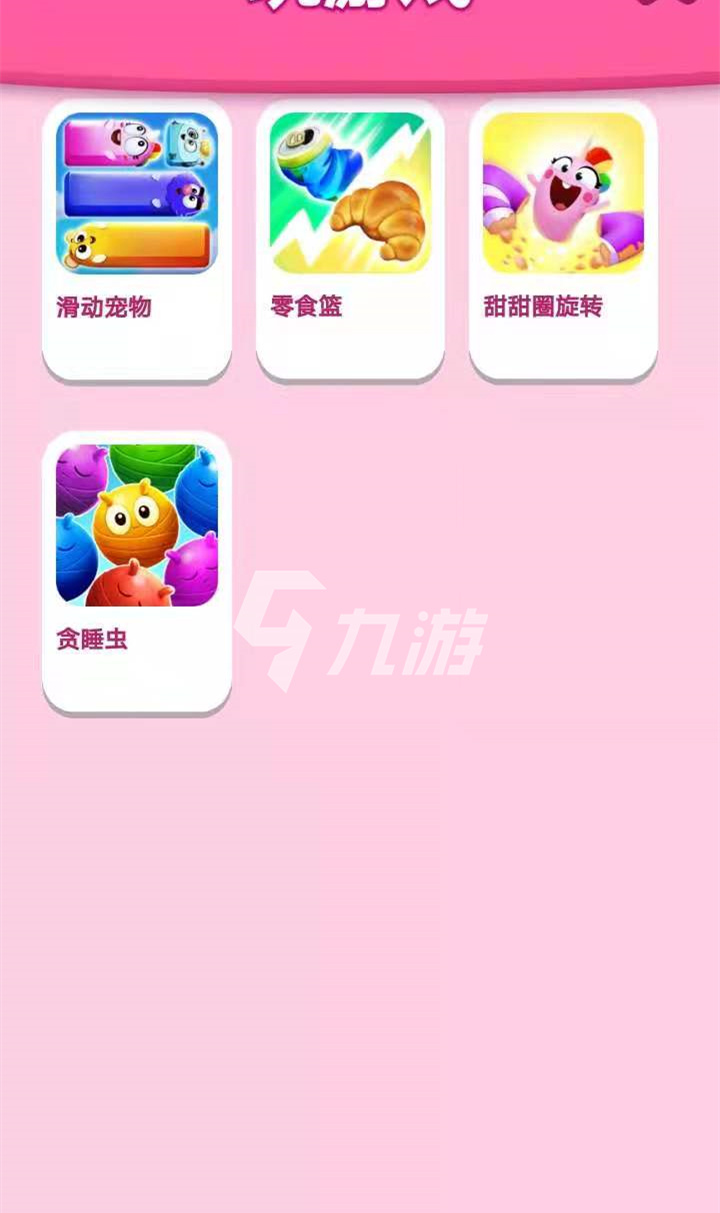Play the 贪睡虫 game
720x1213 pixels.
[x=137, y=572]
